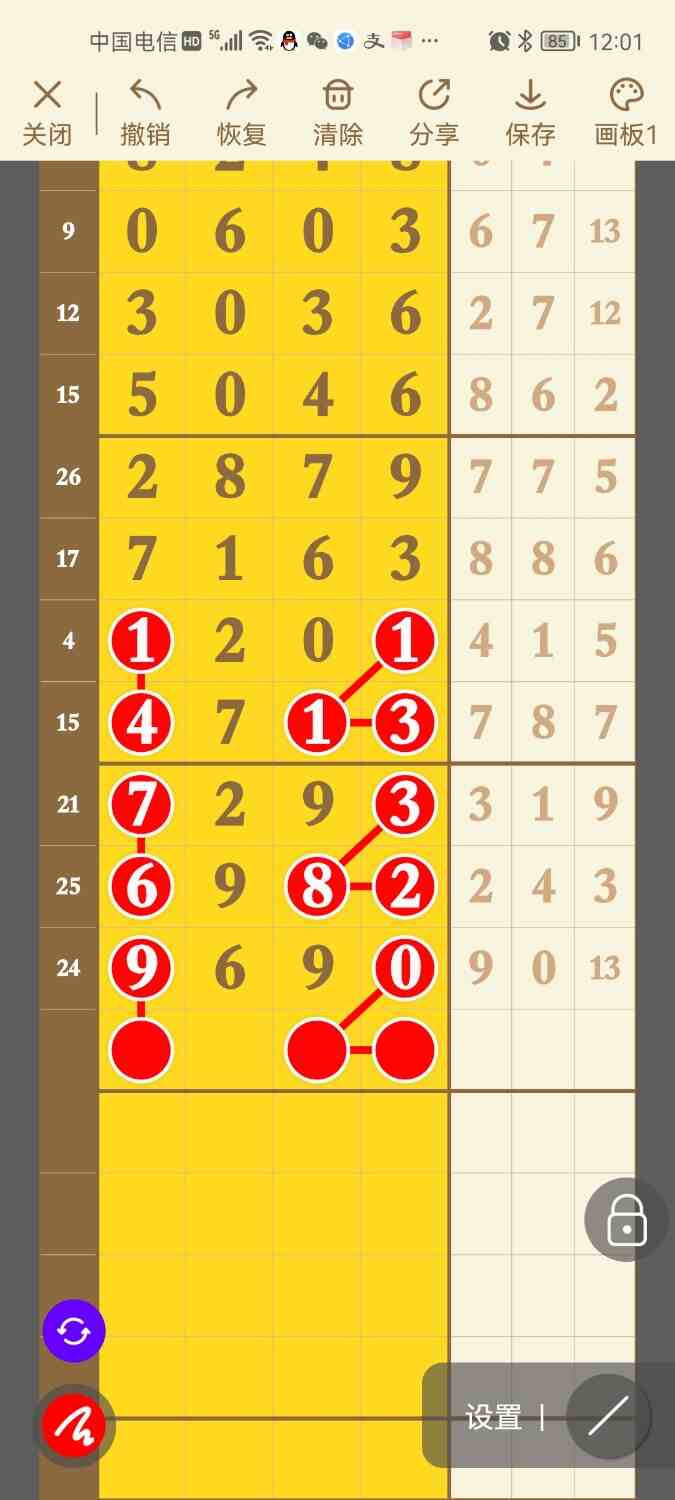
Task: Share the chart with 分享
Action: point(434,113)
